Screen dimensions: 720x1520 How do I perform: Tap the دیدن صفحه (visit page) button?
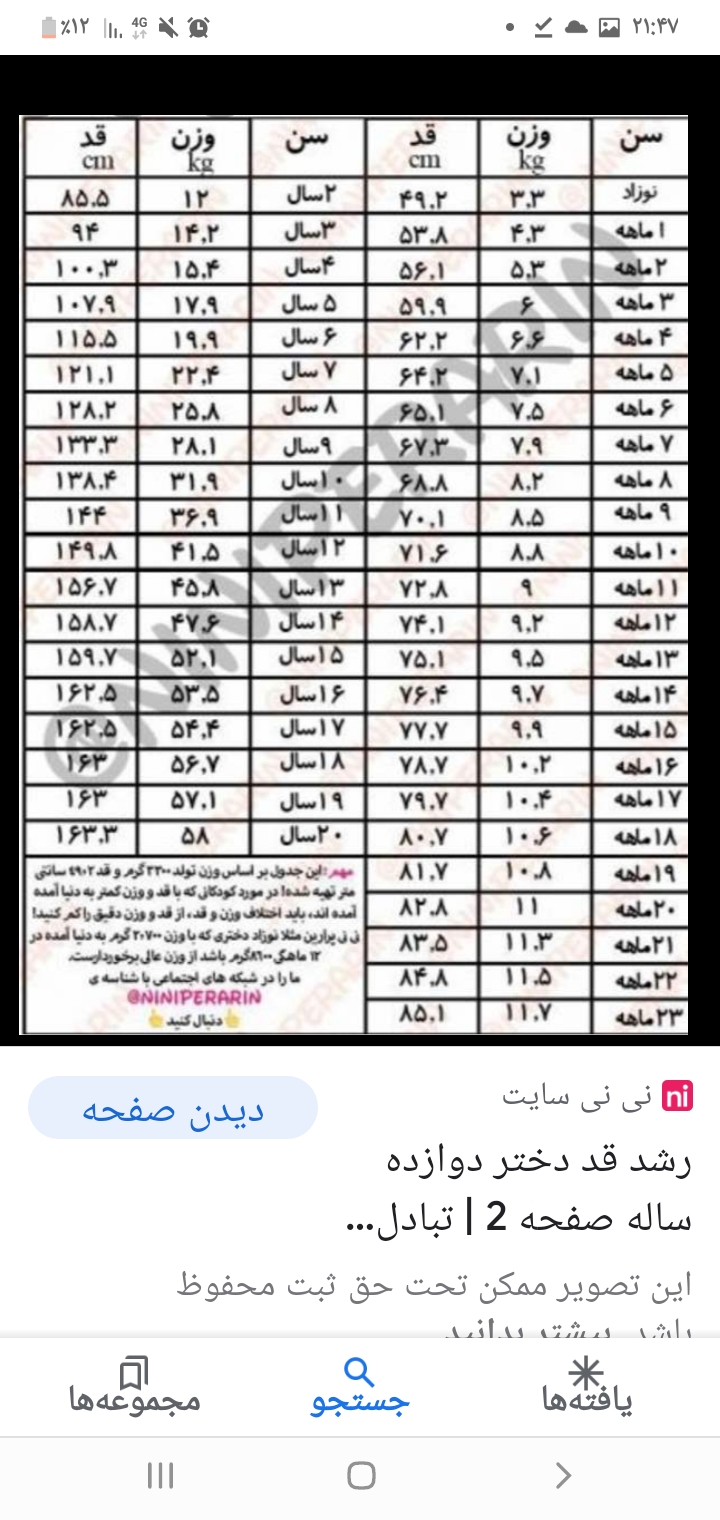(x=173, y=1108)
